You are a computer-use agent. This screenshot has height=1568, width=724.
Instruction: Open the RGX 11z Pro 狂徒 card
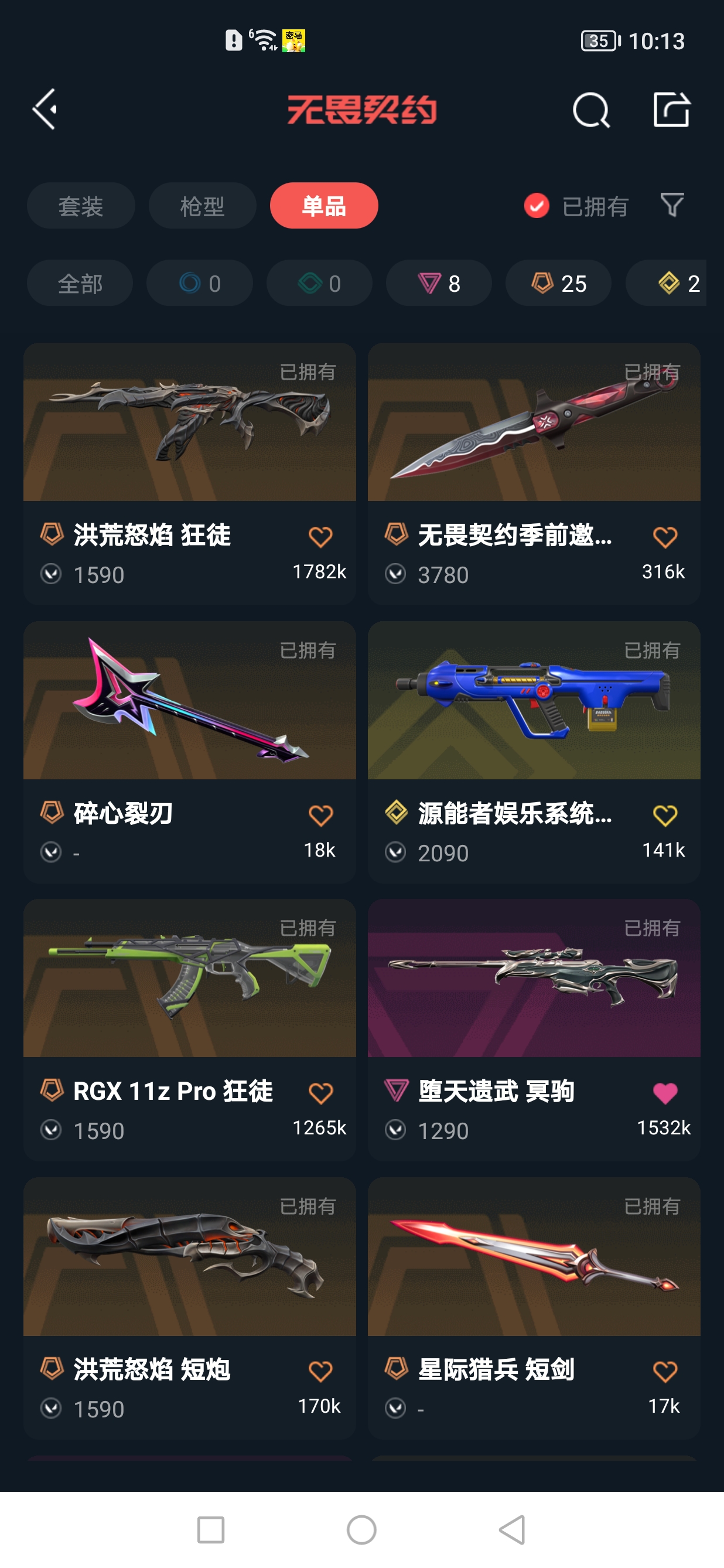[x=189, y=1030]
